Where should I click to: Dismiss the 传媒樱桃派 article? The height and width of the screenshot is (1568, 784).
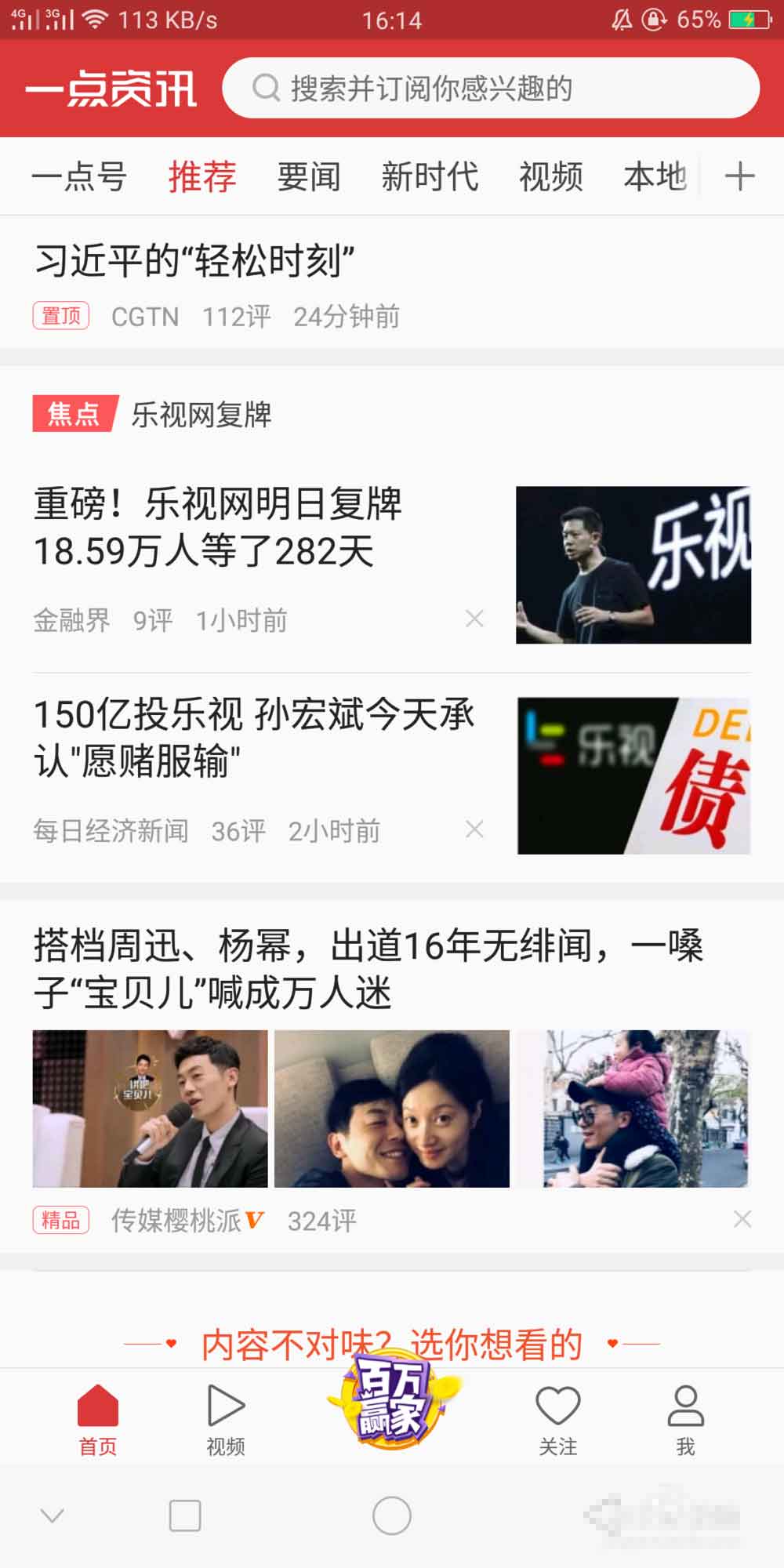pyautogui.click(x=742, y=1219)
